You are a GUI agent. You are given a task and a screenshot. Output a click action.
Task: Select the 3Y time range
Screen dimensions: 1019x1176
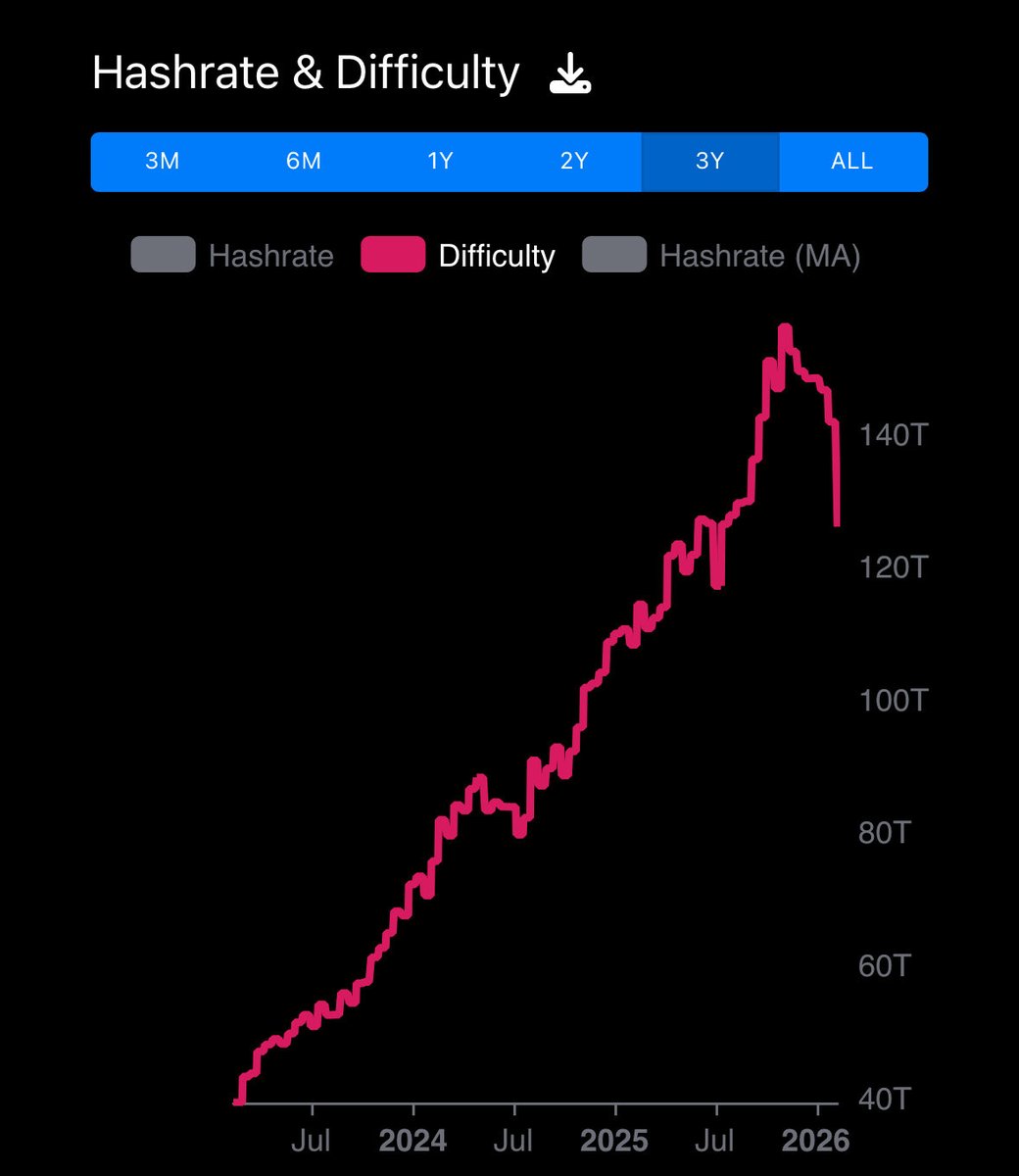(709, 162)
